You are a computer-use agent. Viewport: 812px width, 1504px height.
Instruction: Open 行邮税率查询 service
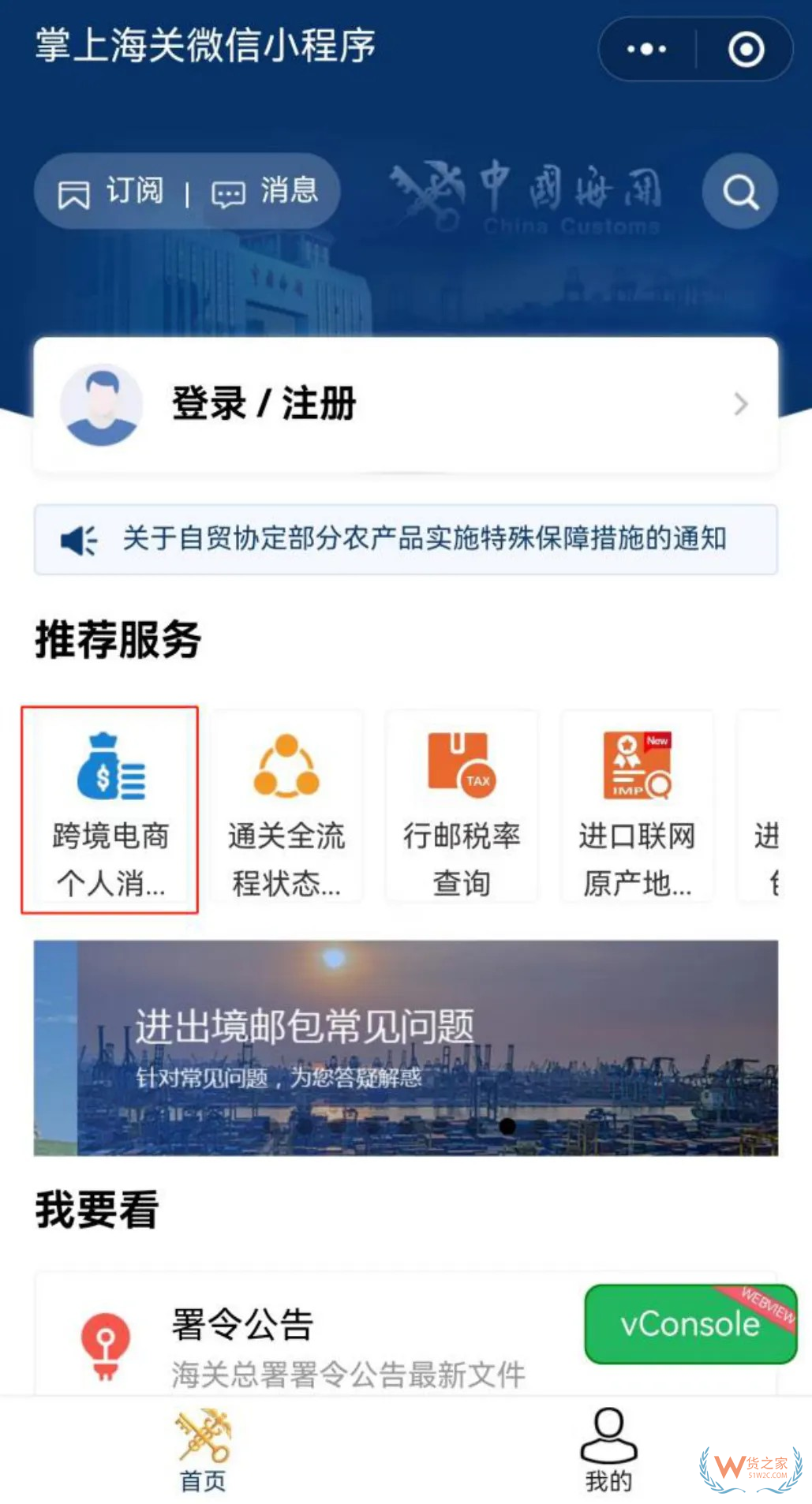462,809
